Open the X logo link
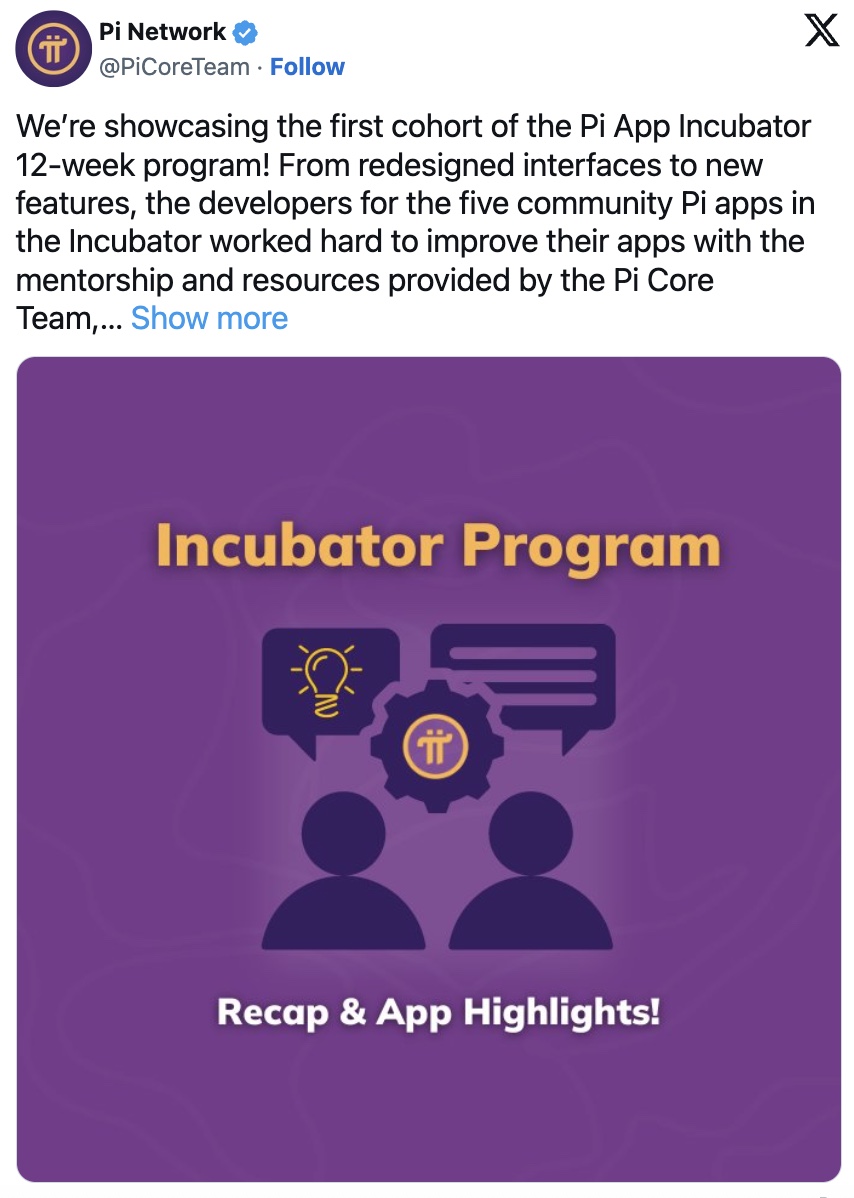This screenshot has width=854, height=1198. click(822, 33)
